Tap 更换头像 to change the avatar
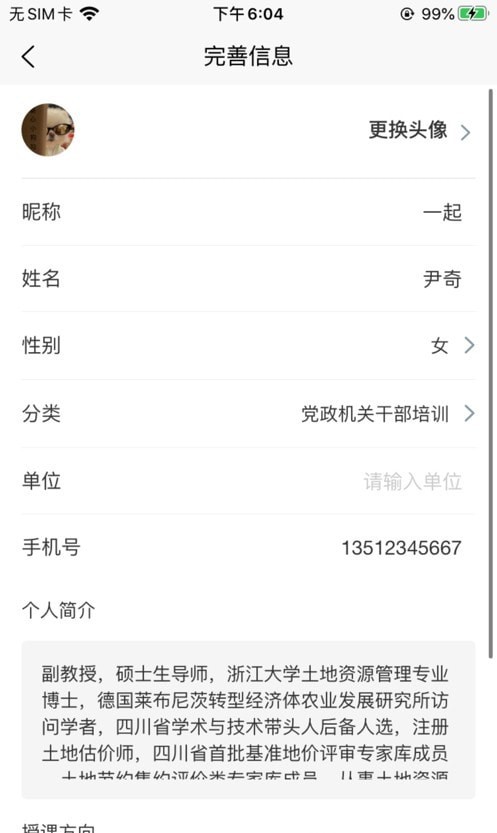 pyautogui.click(x=419, y=131)
